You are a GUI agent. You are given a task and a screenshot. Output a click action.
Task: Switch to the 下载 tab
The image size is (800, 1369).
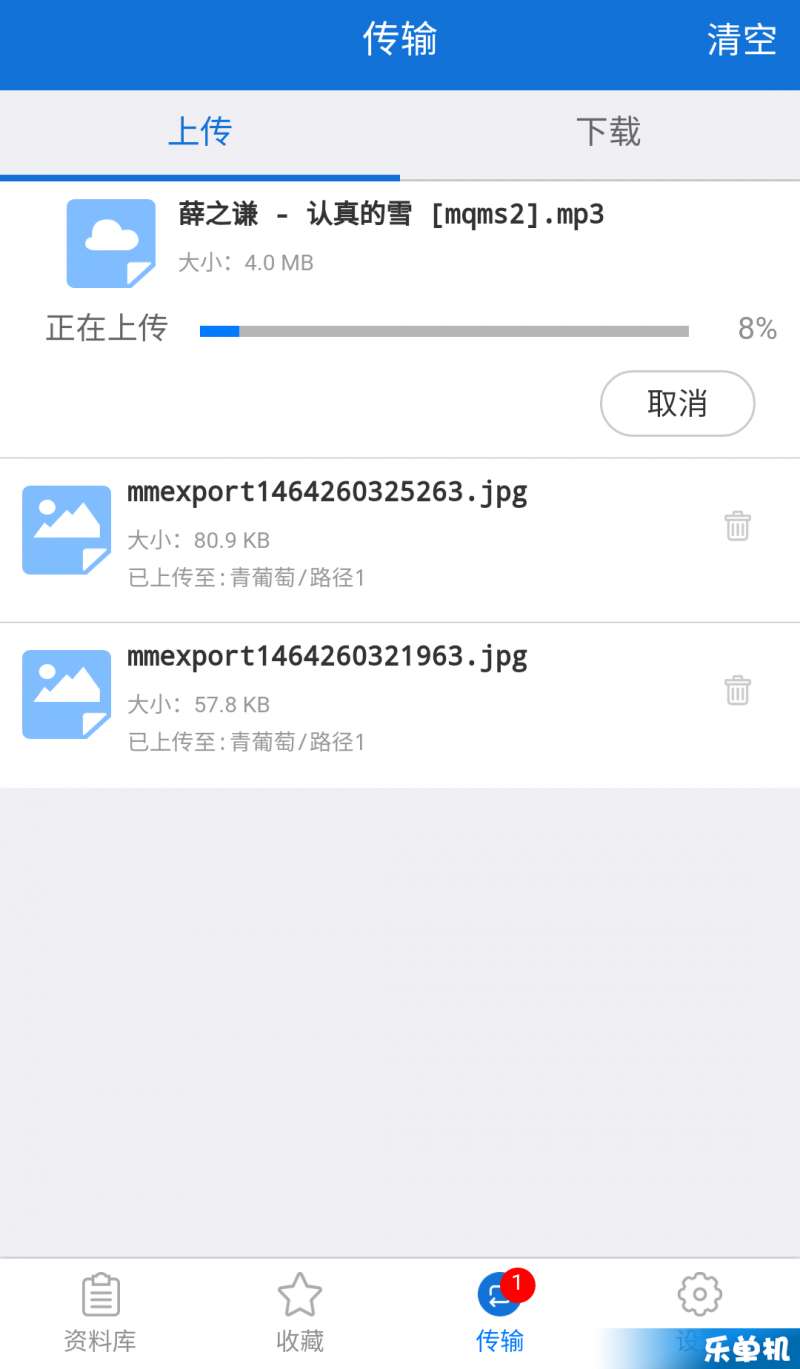[x=608, y=132]
